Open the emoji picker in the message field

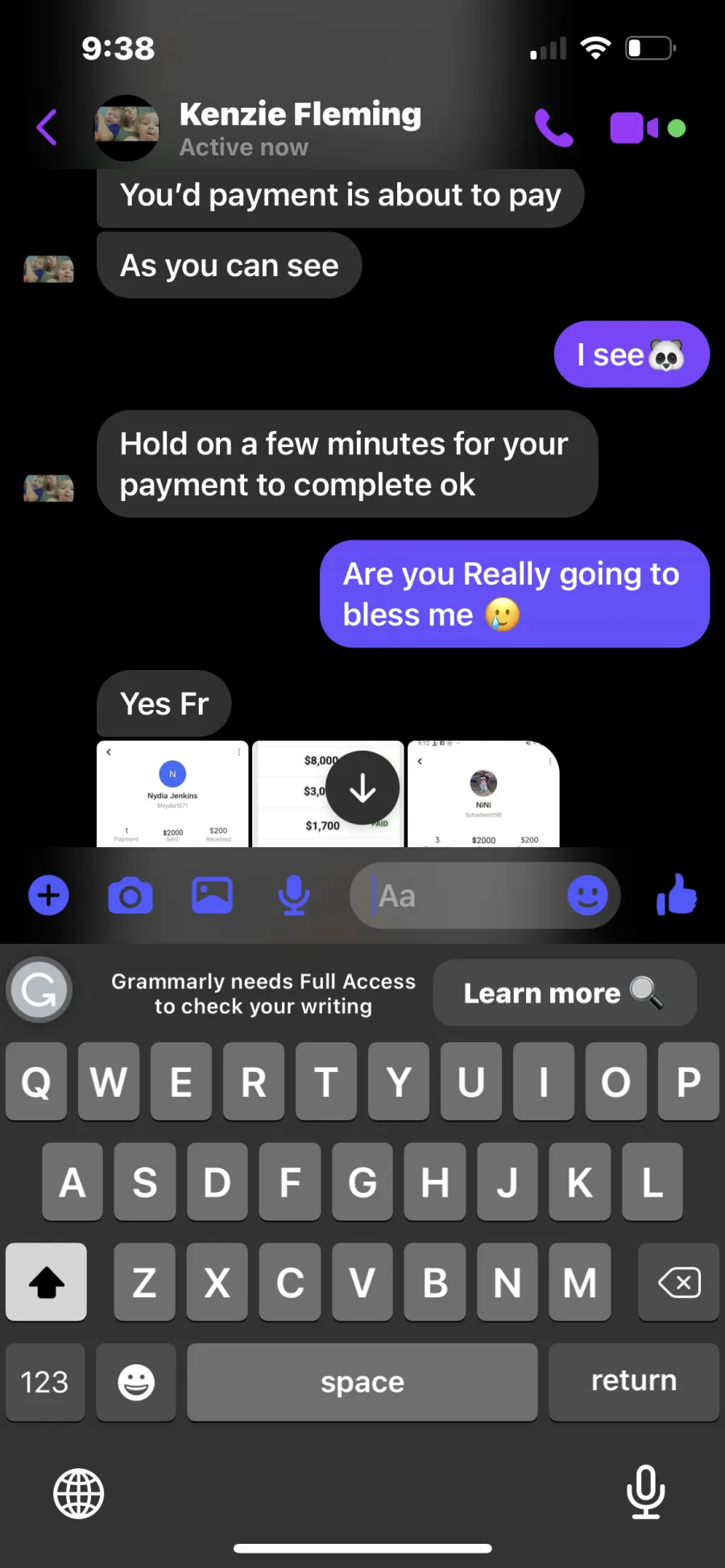point(587,896)
